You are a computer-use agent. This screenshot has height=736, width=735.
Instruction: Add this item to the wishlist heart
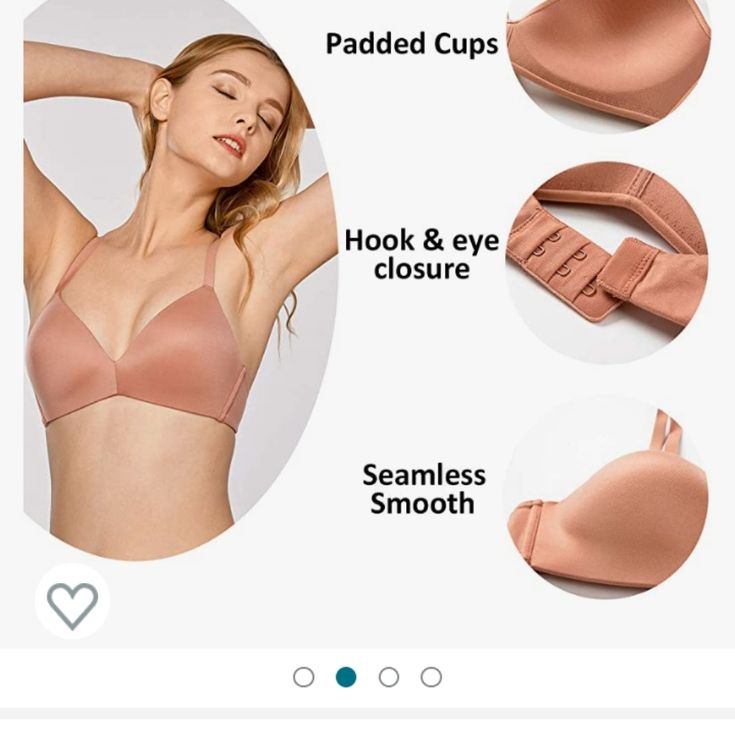coord(72,603)
